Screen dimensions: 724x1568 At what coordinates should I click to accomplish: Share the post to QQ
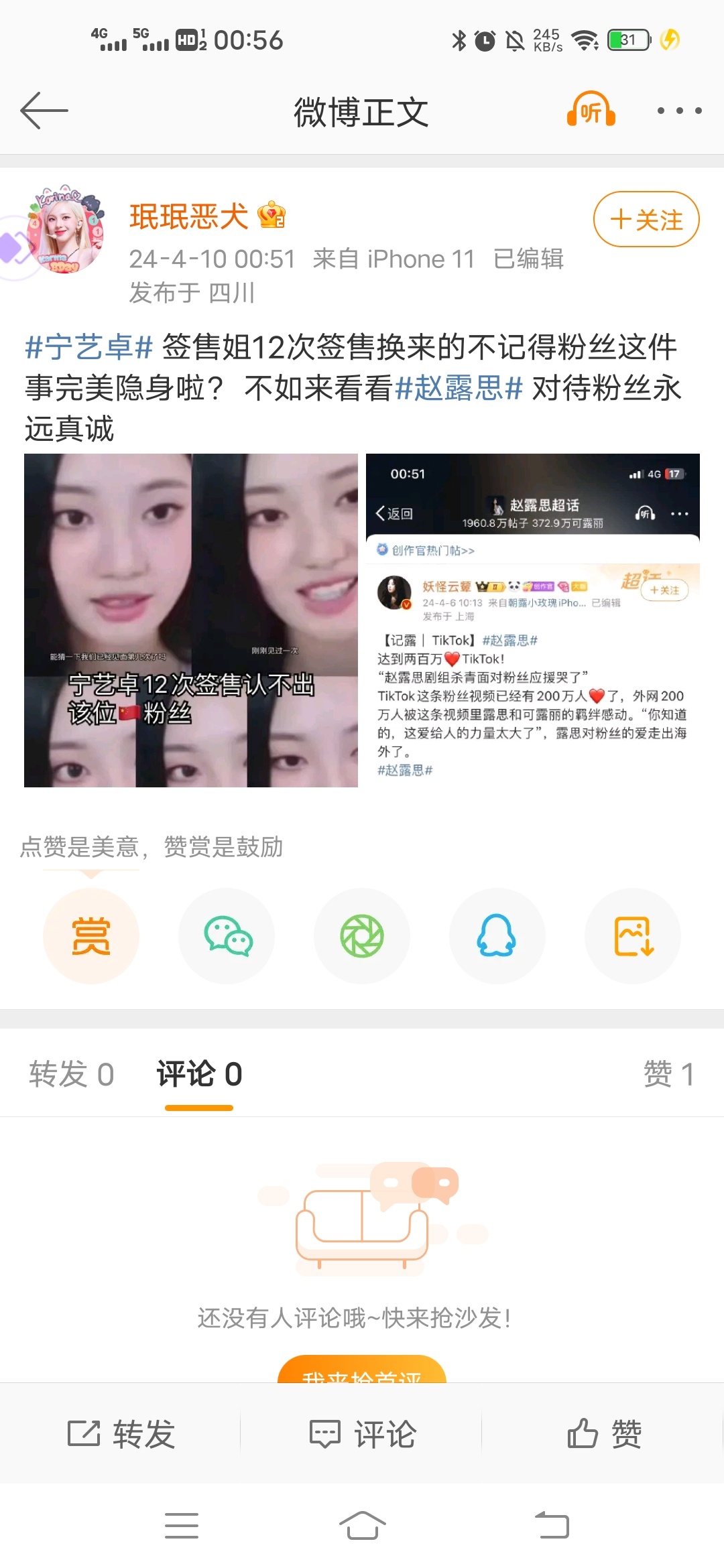[x=497, y=936]
